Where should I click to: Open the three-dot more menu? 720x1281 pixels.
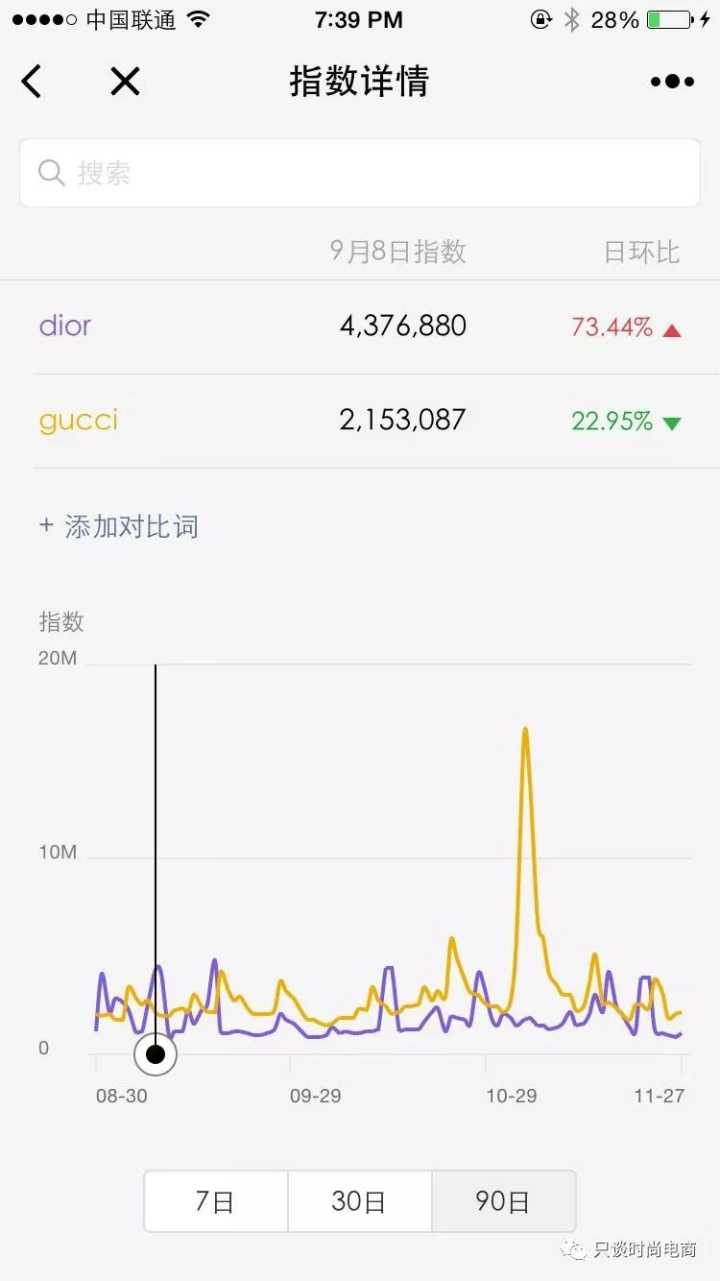[672, 82]
